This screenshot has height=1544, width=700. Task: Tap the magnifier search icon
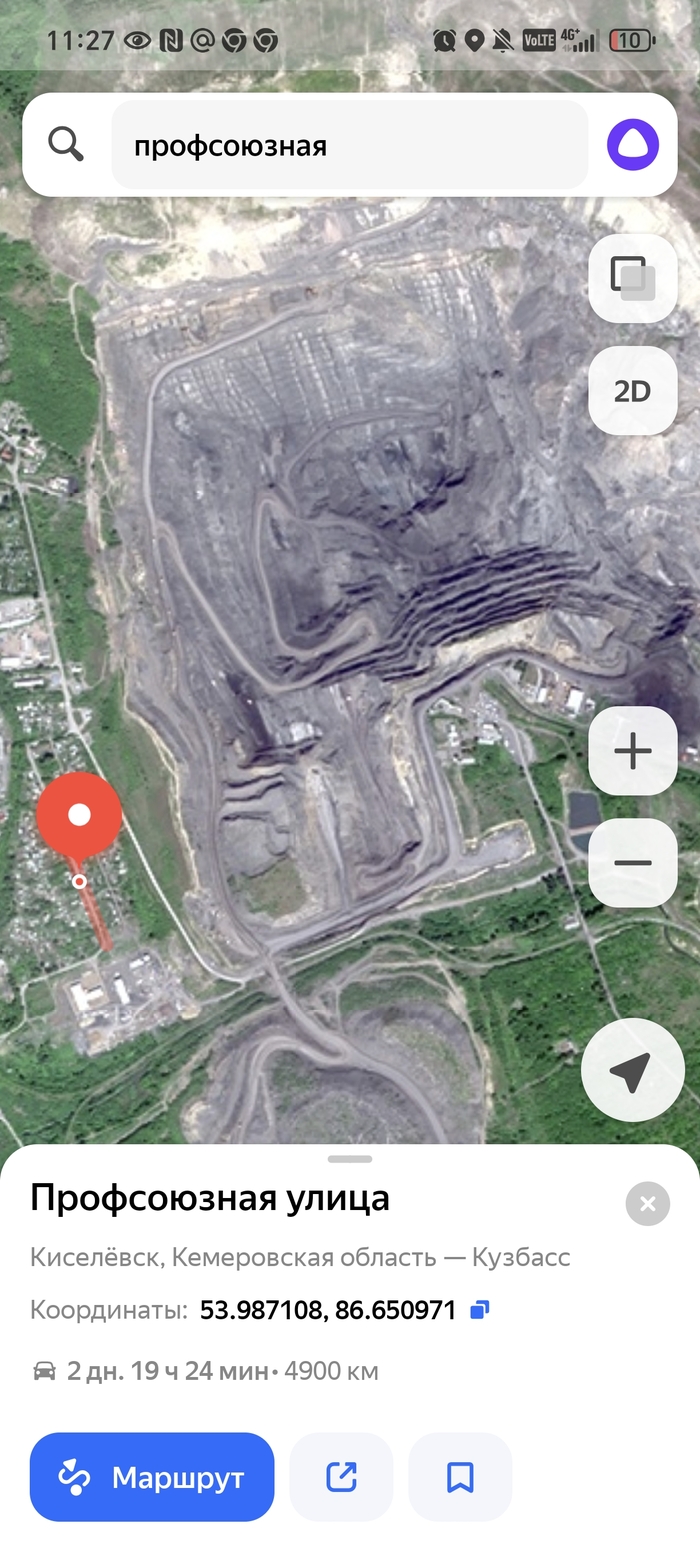[x=66, y=145]
